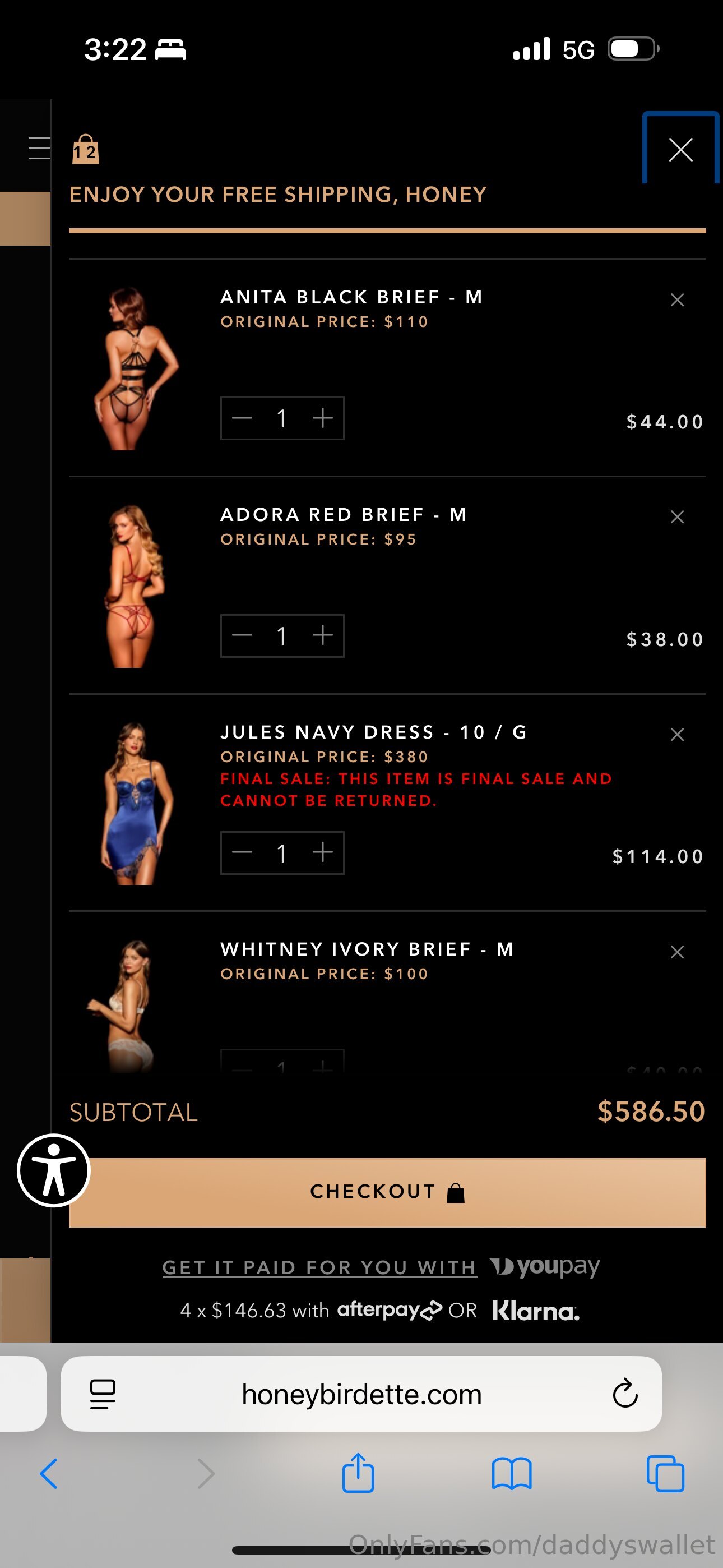
Task: Open Safari bookmarks
Action: (511, 1474)
